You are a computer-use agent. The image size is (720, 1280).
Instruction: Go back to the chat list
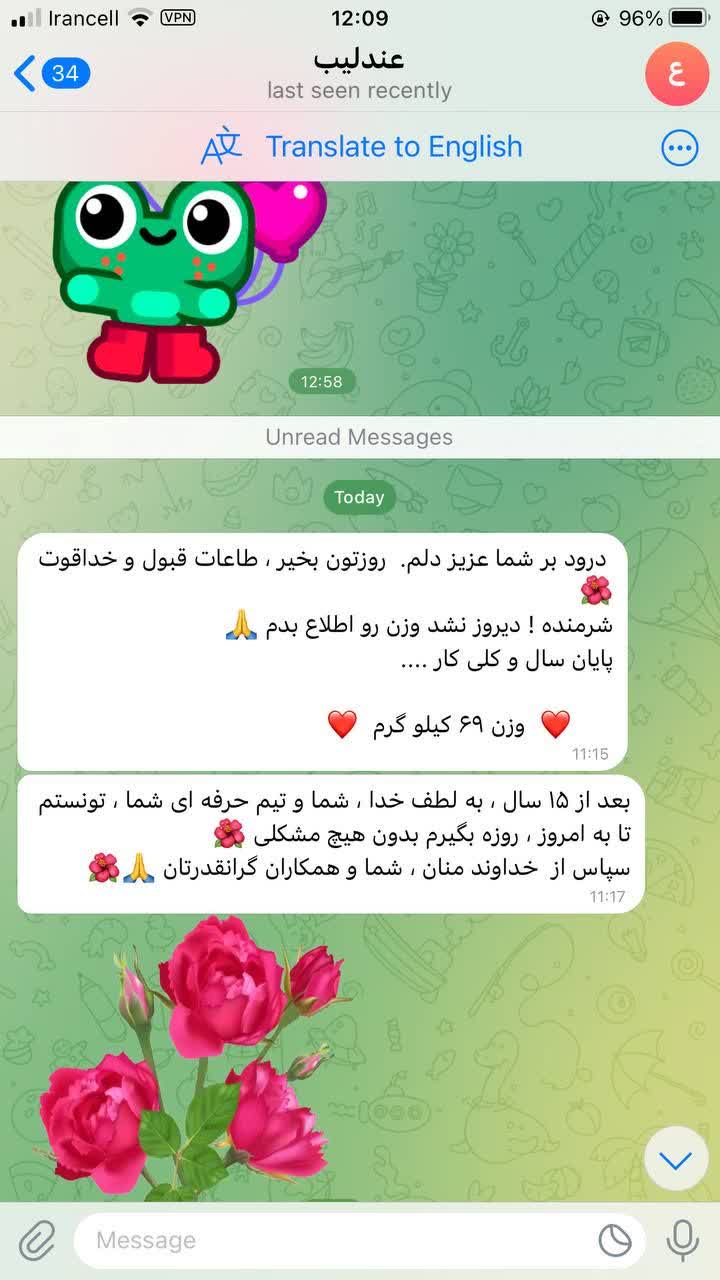pyautogui.click(x=52, y=73)
